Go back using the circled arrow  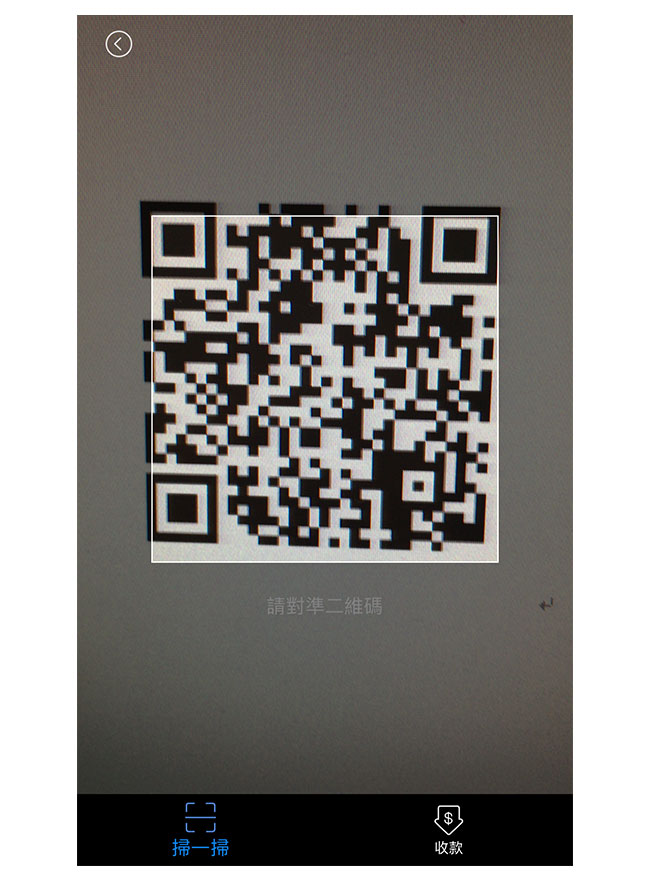point(119,44)
